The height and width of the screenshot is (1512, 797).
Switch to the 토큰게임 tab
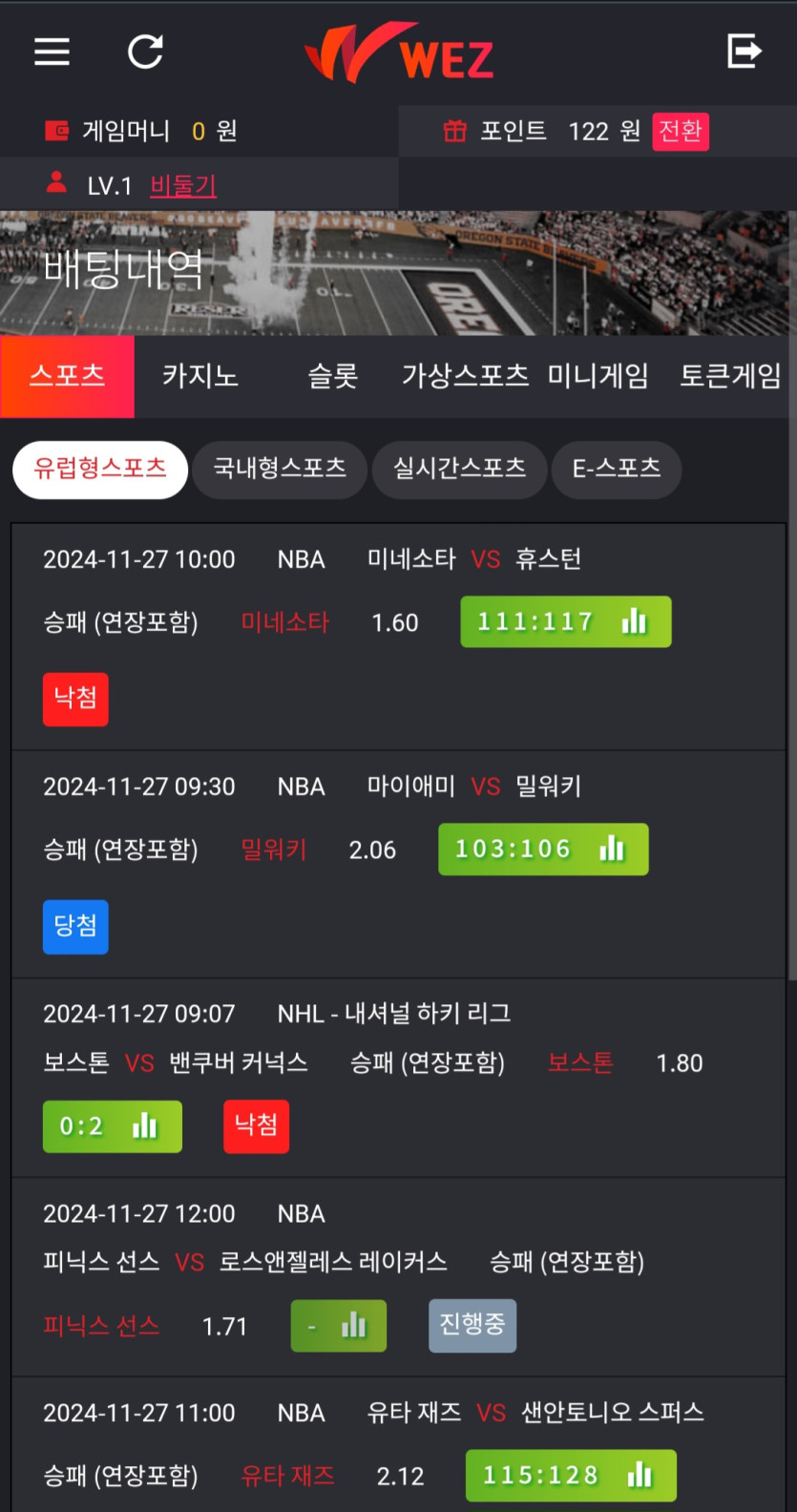coord(730,376)
